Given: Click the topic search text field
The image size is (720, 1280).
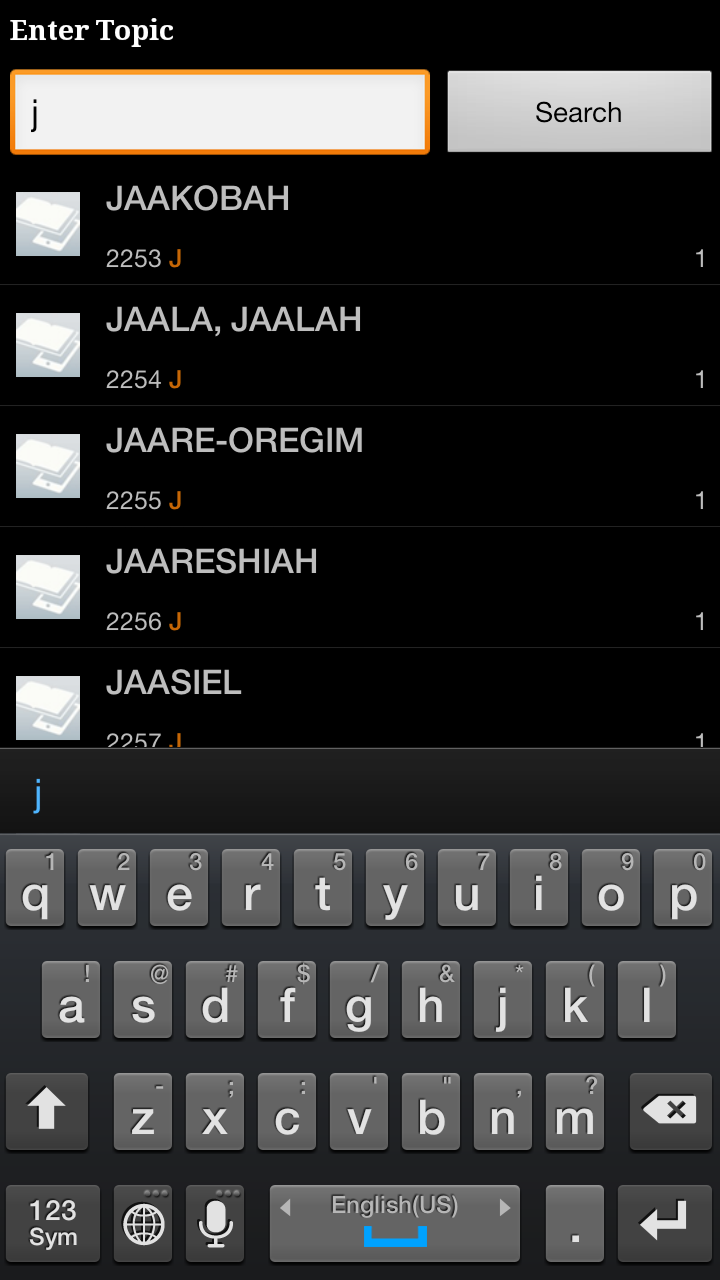Looking at the screenshot, I should pos(219,111).
